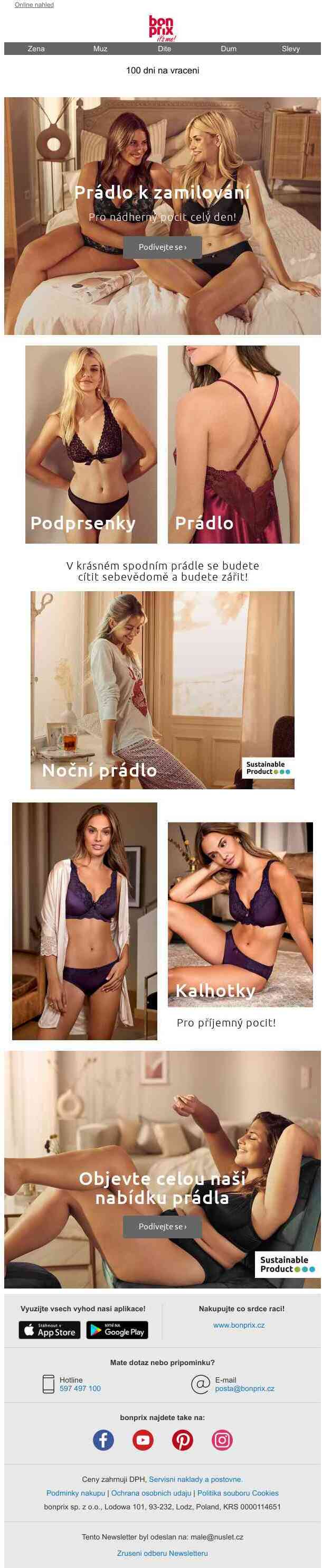322x1568 pixels.
Task: Open the Online nahled link
Action: (x=34, y=5)
